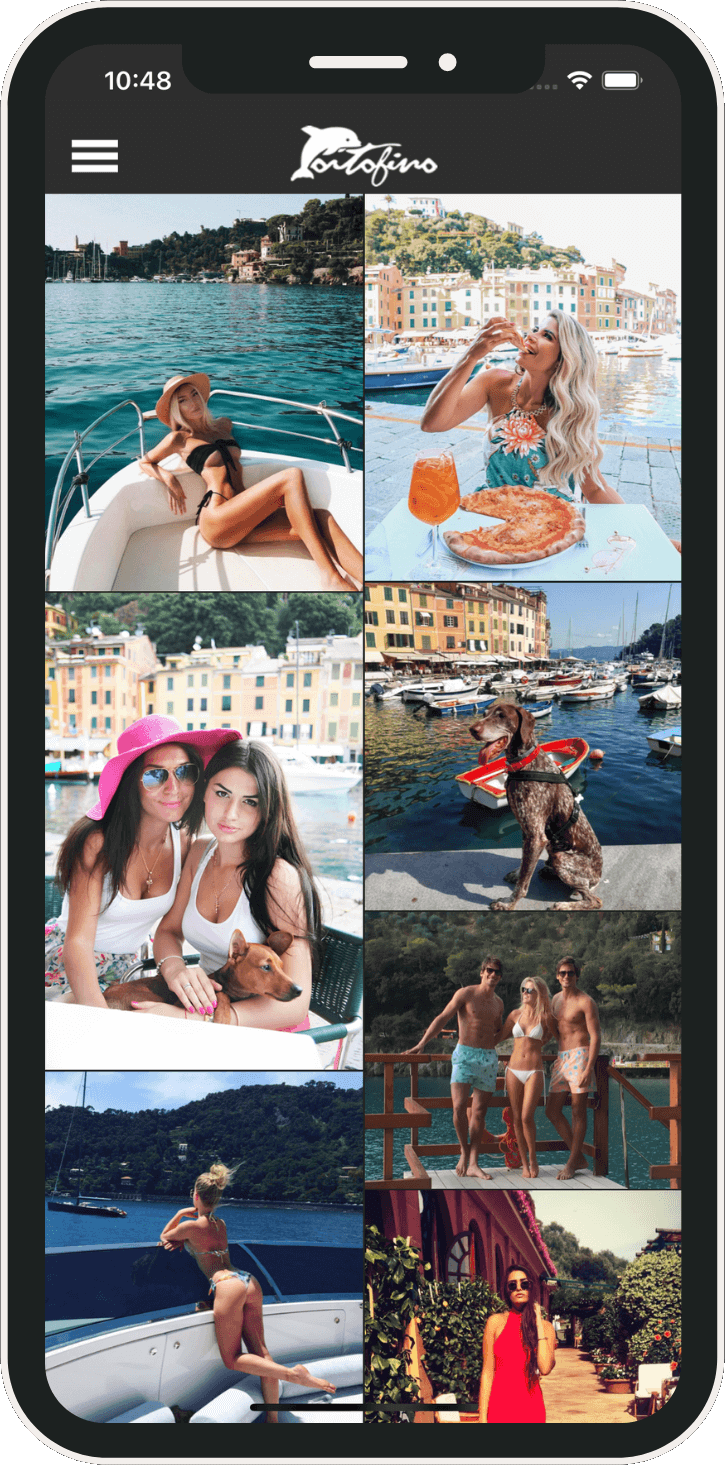Image resolution: width=725 pixels, height=1465 pixels.
Task: Open the photo of the woman leaning on the yacht rail
Action: (x=204, y=1247)
